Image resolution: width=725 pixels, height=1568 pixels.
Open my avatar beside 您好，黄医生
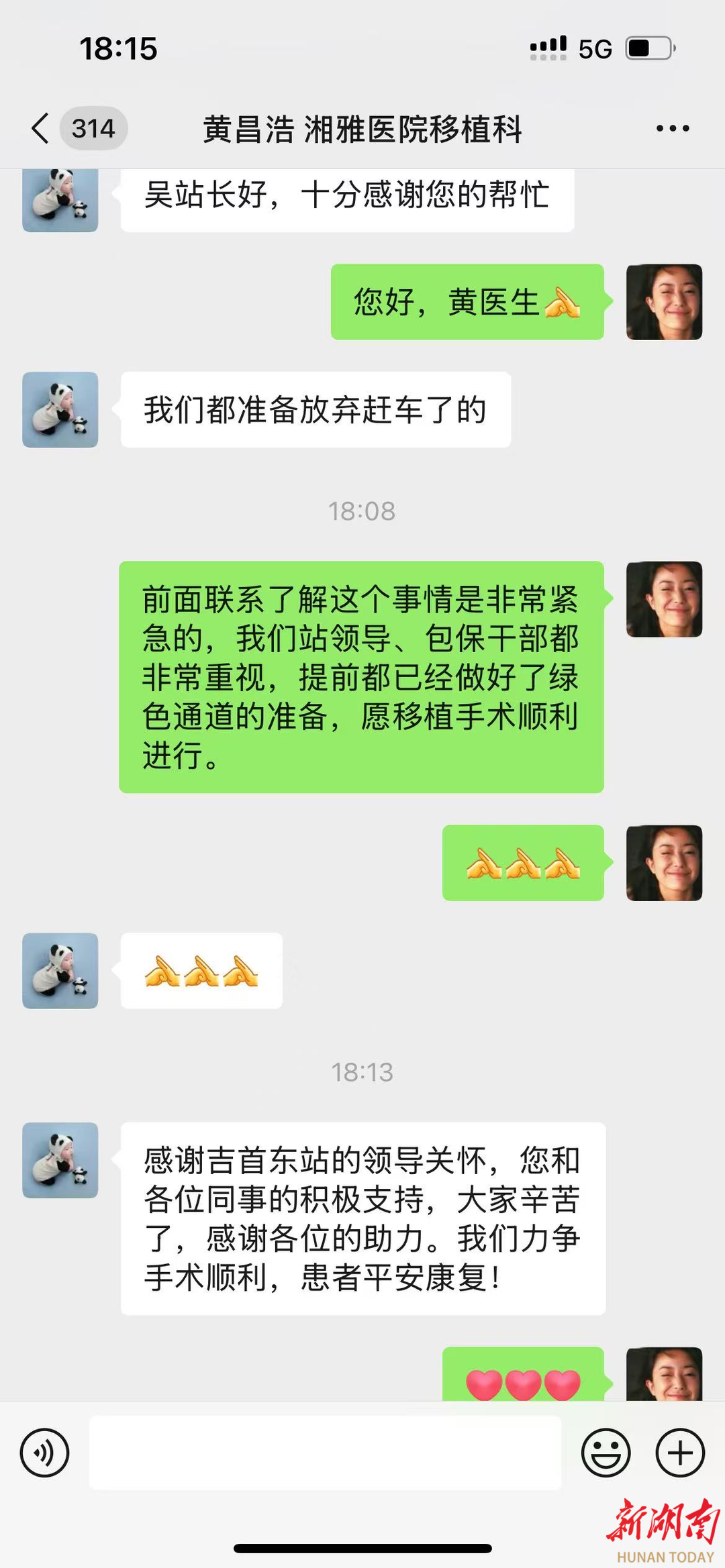[664, 302]
